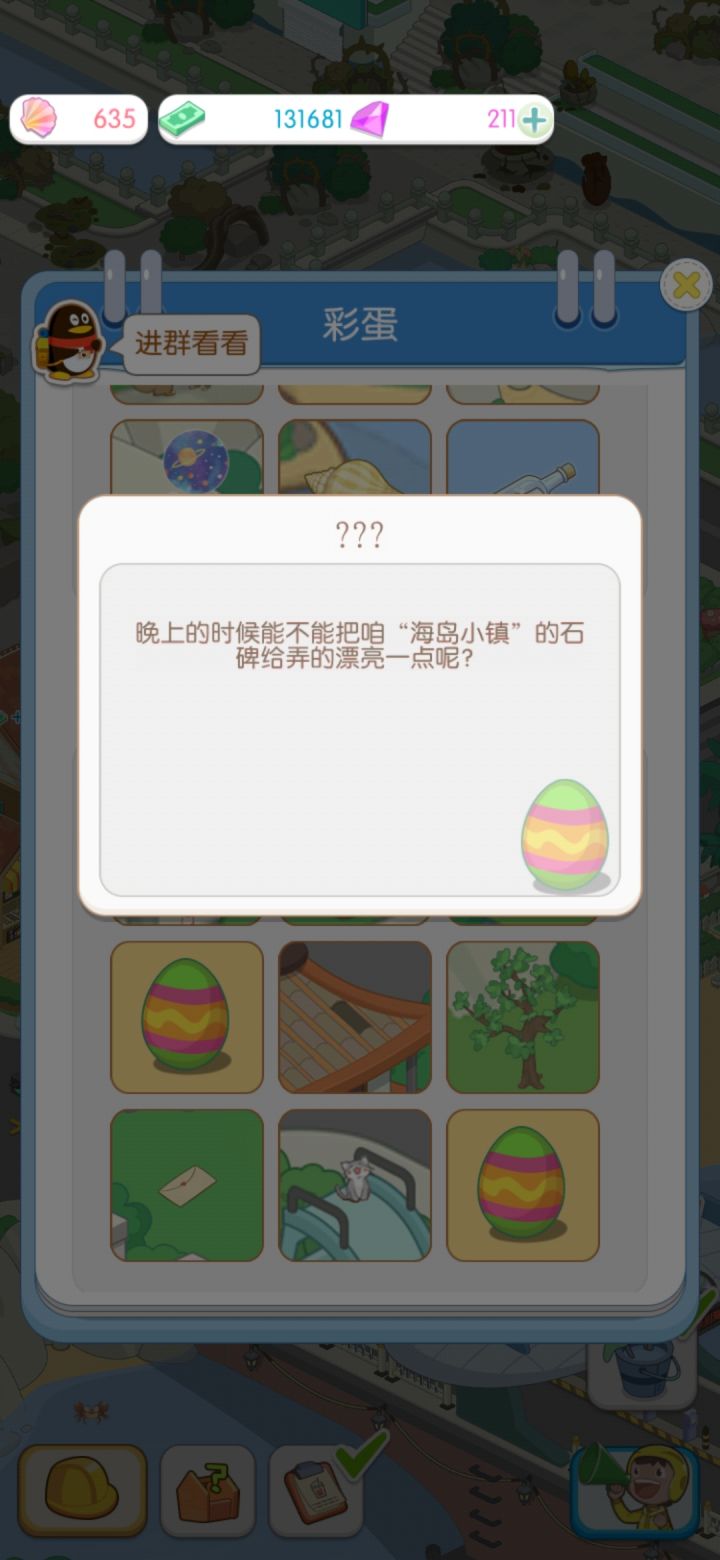
Task: Click the pink shell currency icon
Action: (40, 119)
